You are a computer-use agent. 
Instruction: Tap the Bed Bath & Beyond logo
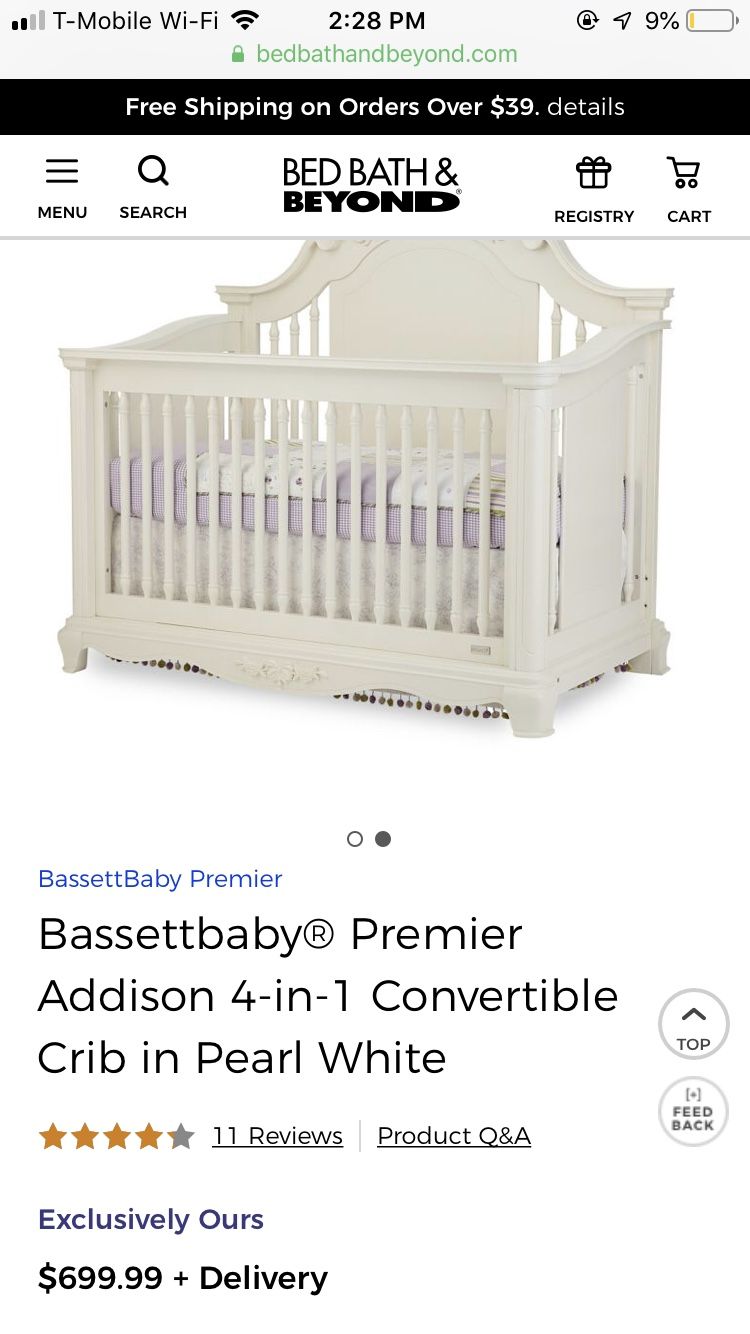[371, 185]
